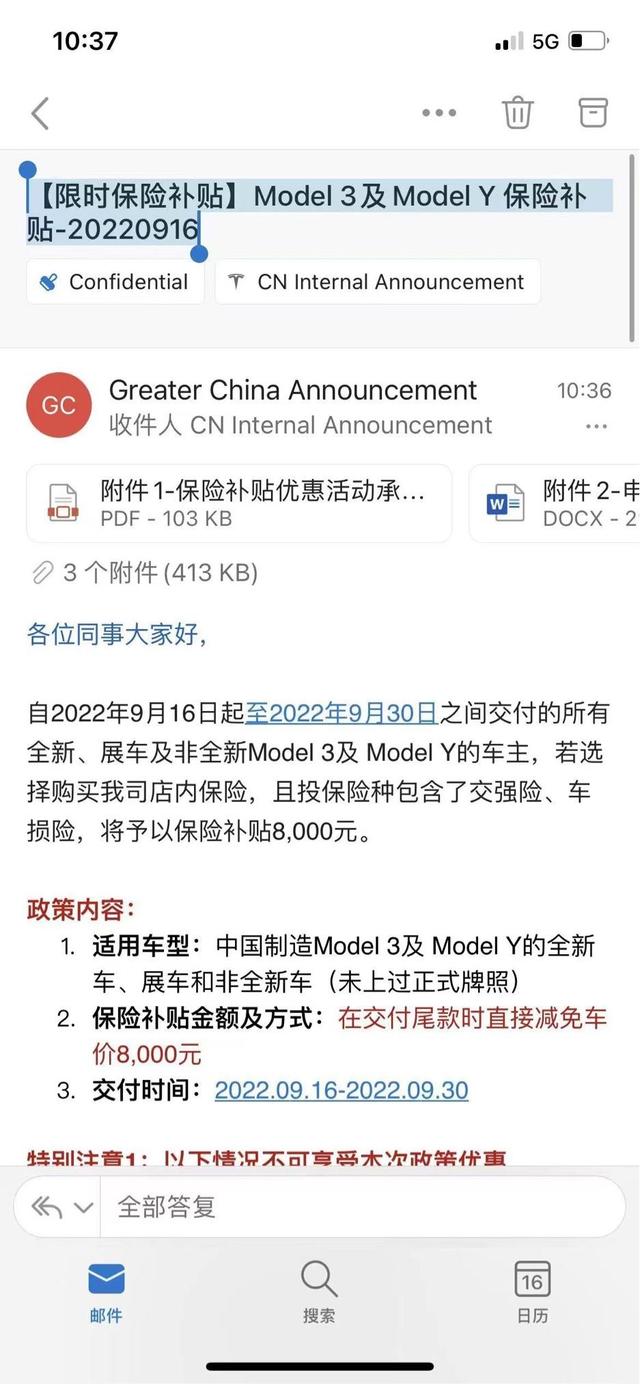Switch to the 日历 tab
640x1384 pixels.
click(x=532, y=1291)
